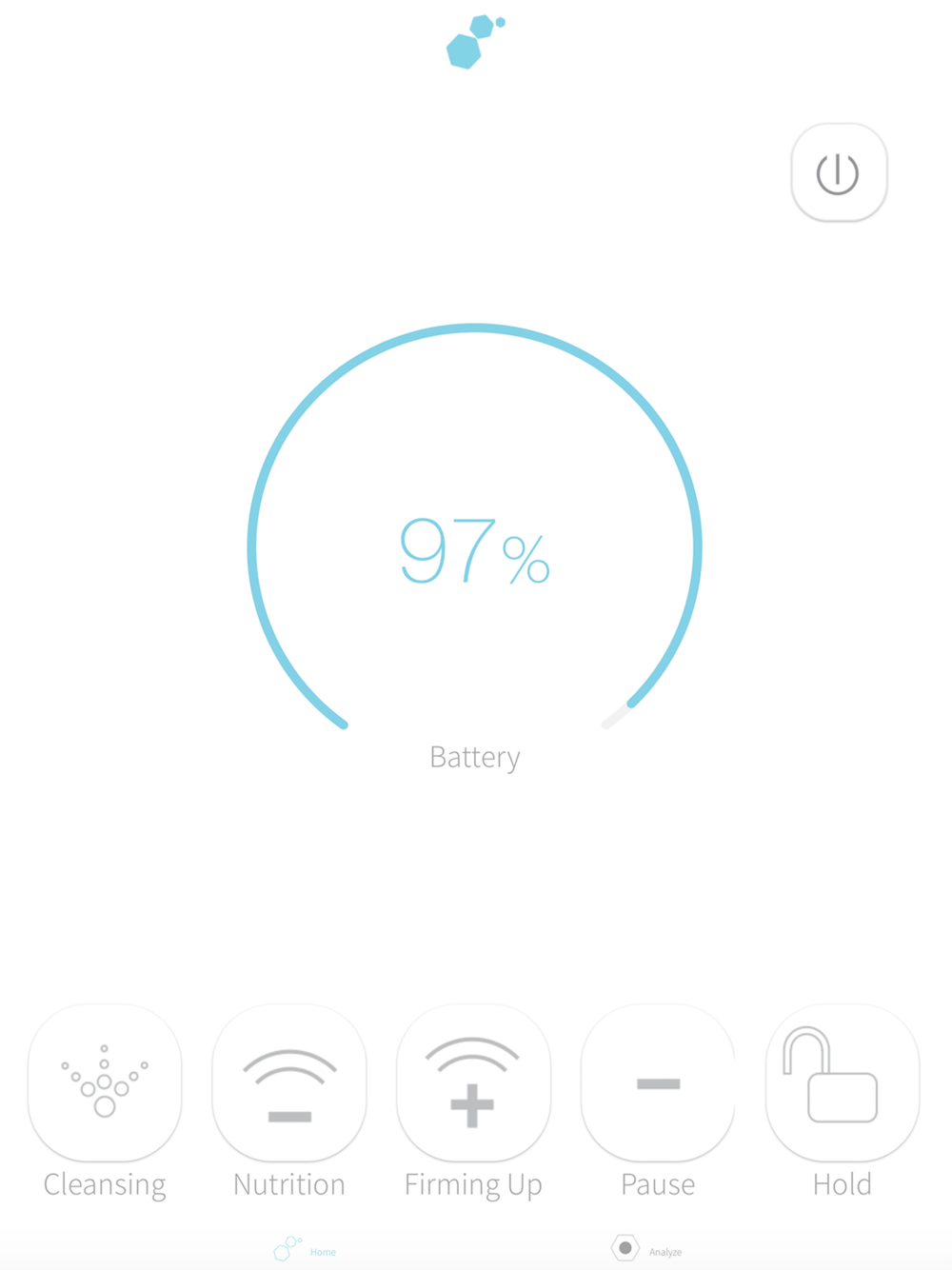Screen dimensions: 952x1270
Task: Tap the power button
Action: 839,172
